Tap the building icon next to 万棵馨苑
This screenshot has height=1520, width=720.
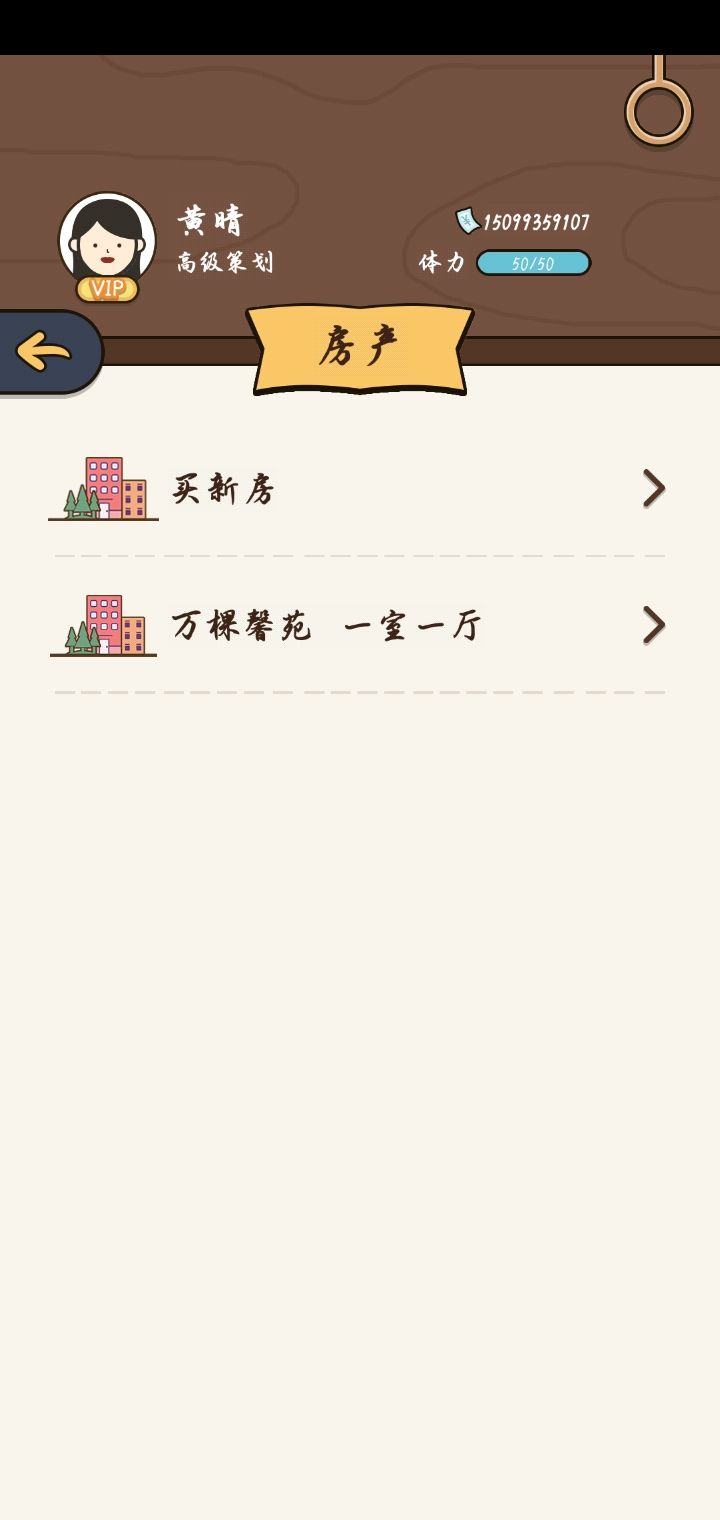click(x=103, y=625)
